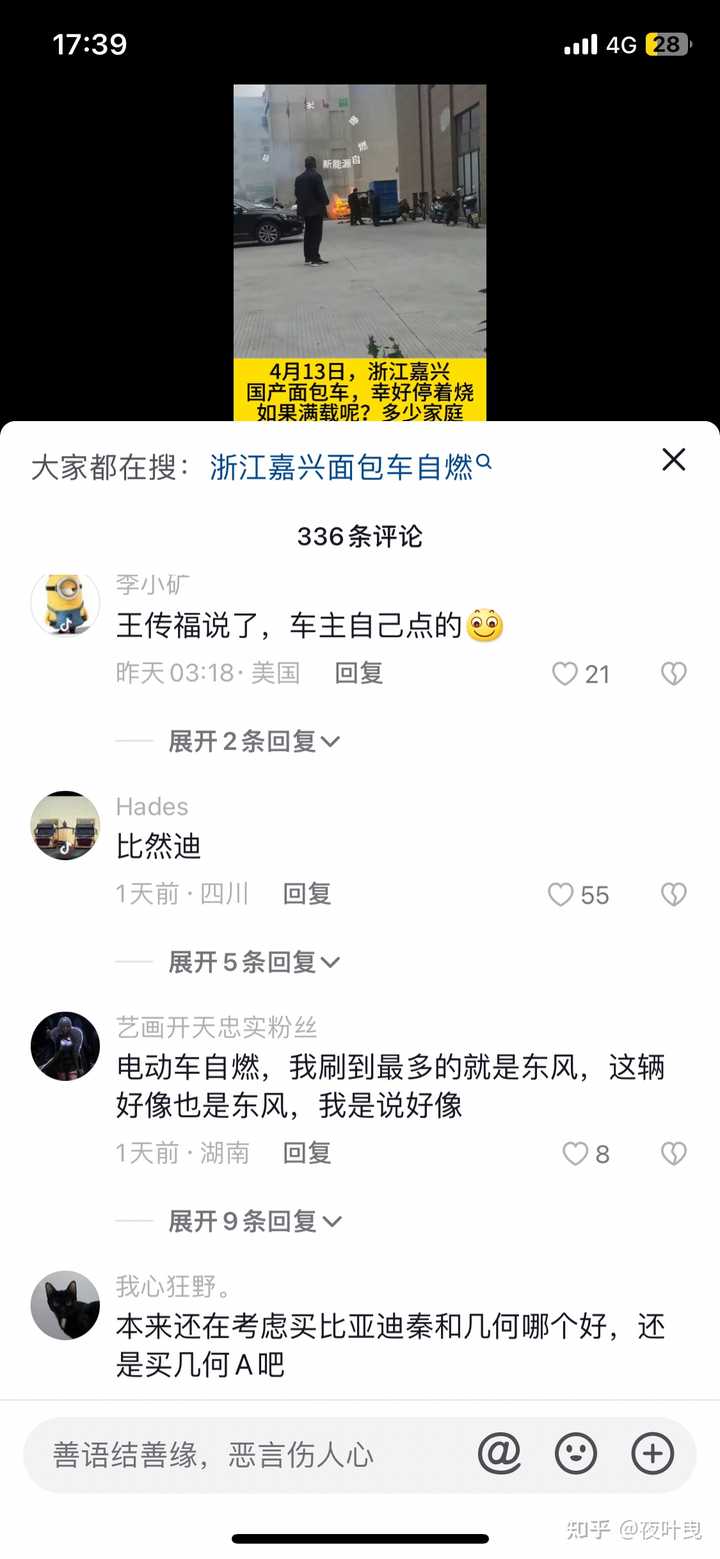The height and width of the screenshot is (1559, 720).
Task: Expand 9 replies under 艺画开天忠实粉丝
Action: (x=254, y=1221)
